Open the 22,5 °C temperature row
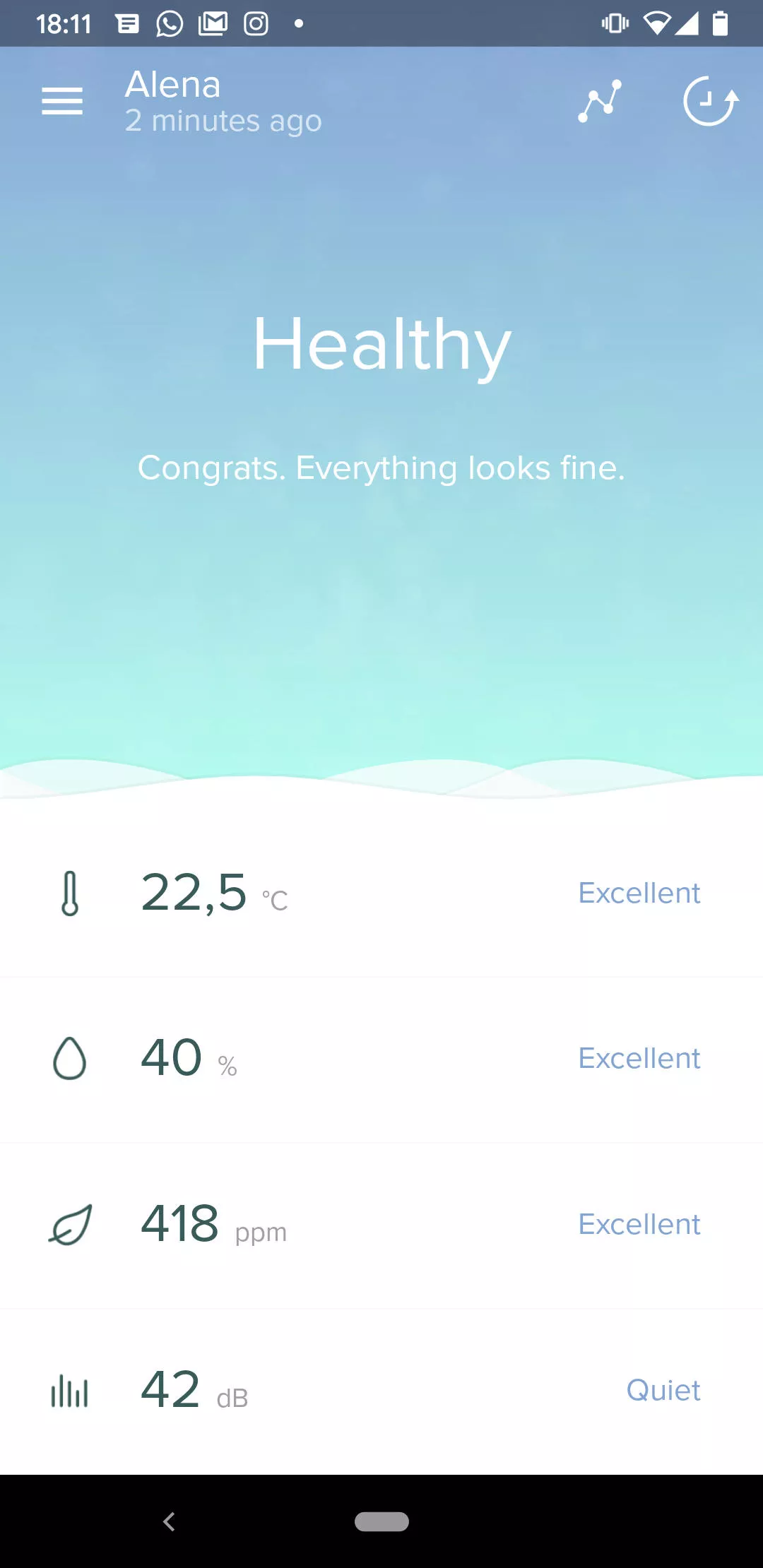763x1568 pixels. click(x=381, y=894)
